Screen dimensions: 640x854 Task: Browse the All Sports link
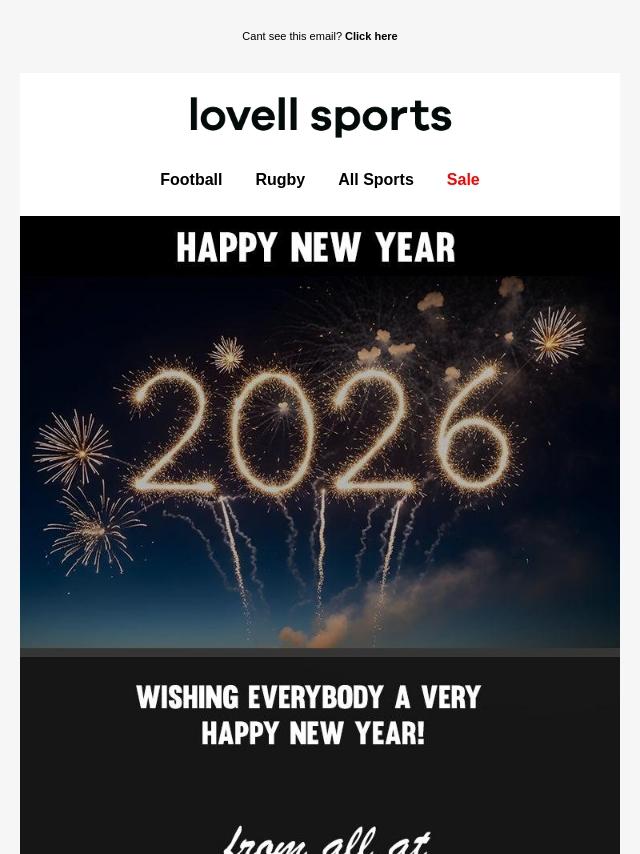(x=375, y=180)
